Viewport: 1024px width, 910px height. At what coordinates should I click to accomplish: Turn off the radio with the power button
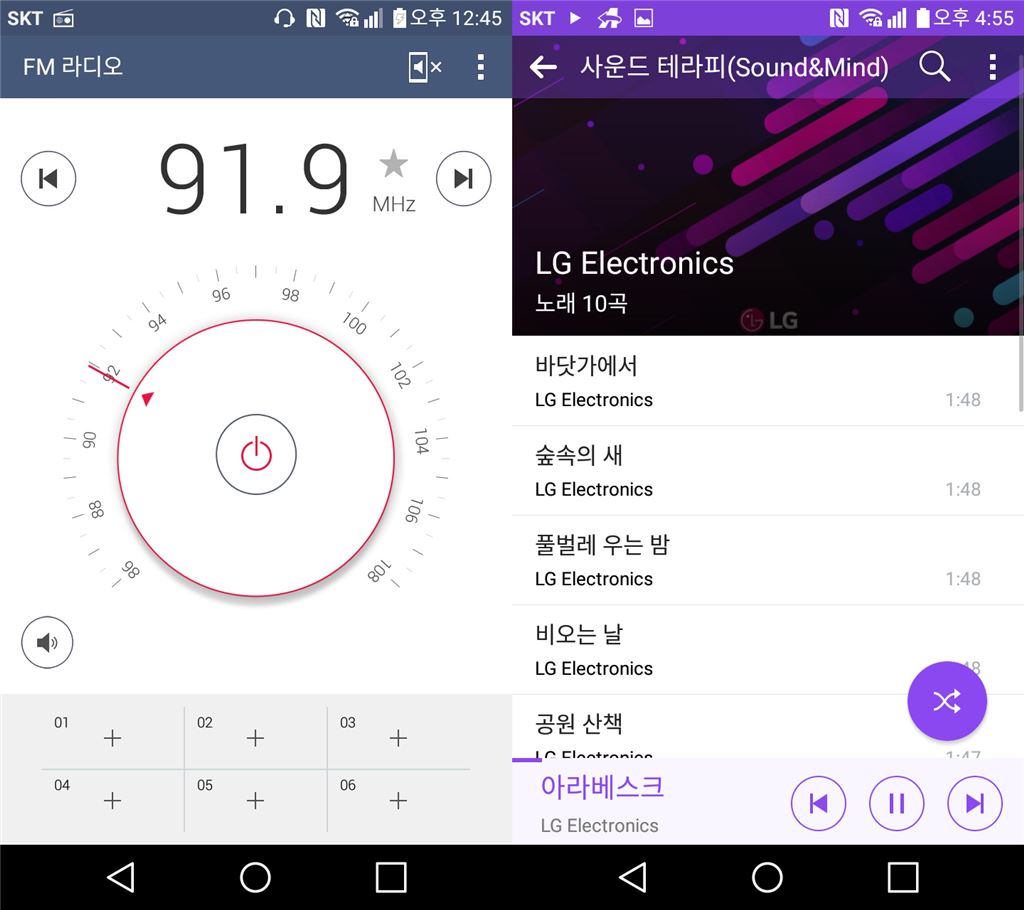click(x=256, y=454)
